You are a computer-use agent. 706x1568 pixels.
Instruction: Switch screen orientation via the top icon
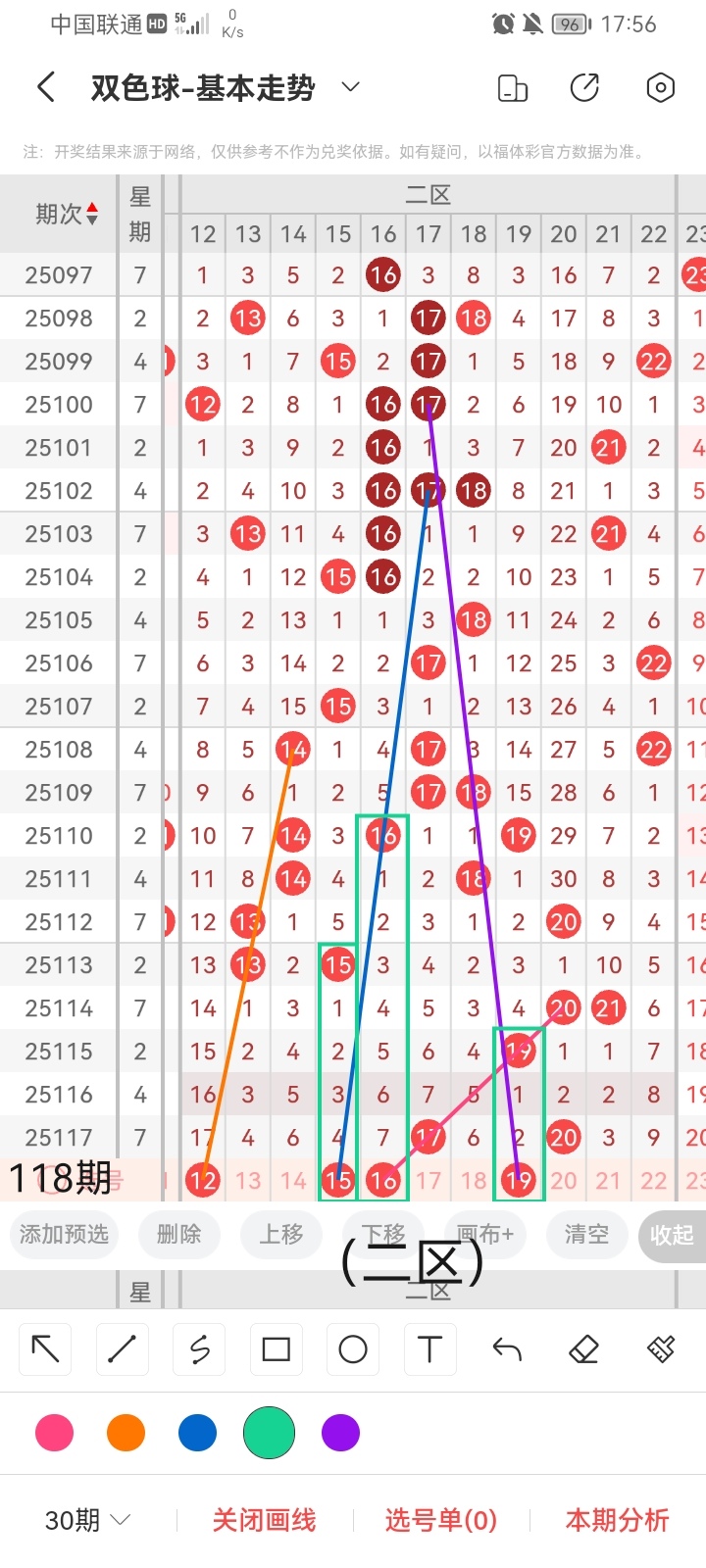(513, 88)
